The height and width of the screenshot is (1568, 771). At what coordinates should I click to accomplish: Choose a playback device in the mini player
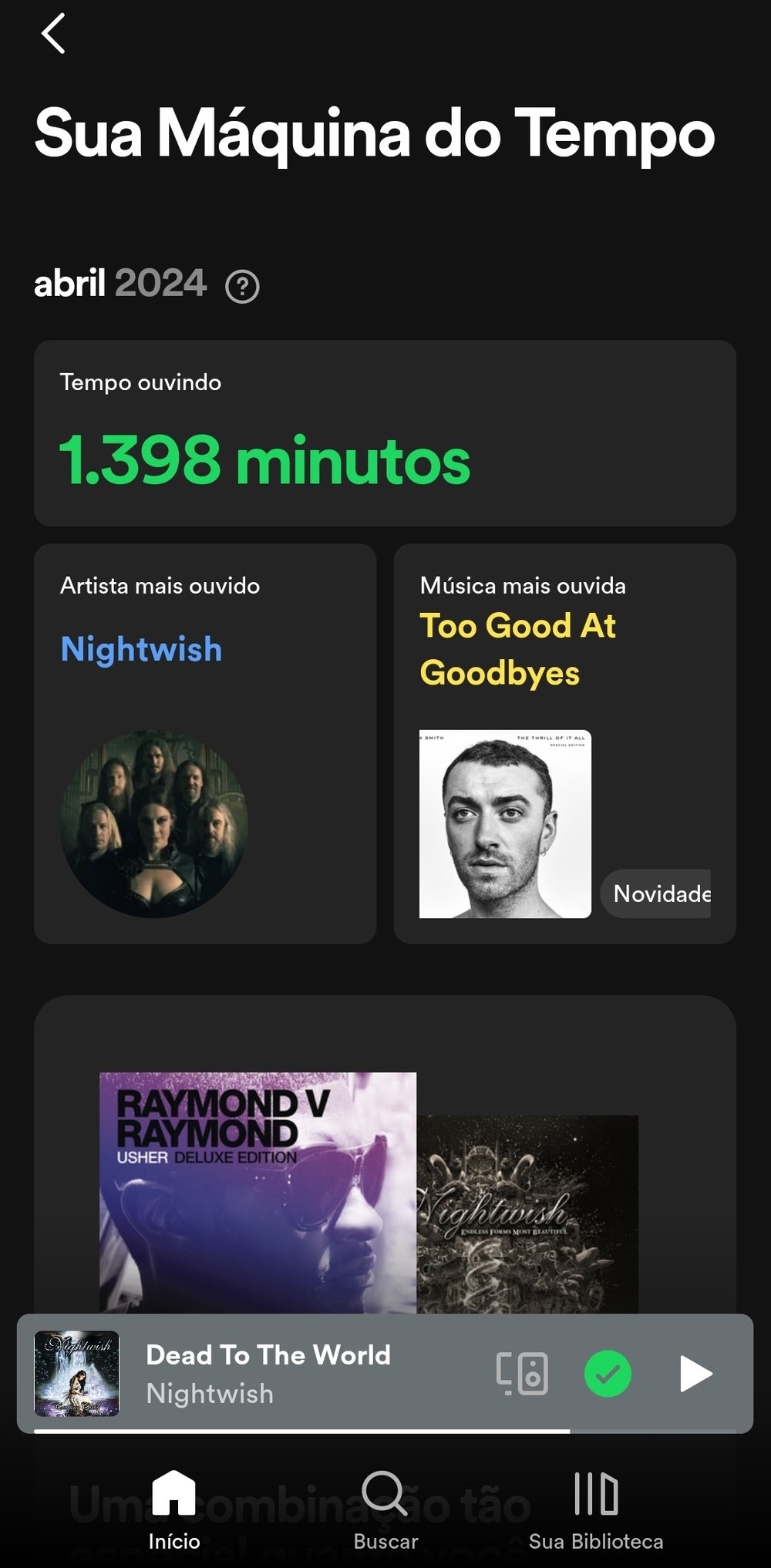coord(522,1374)
